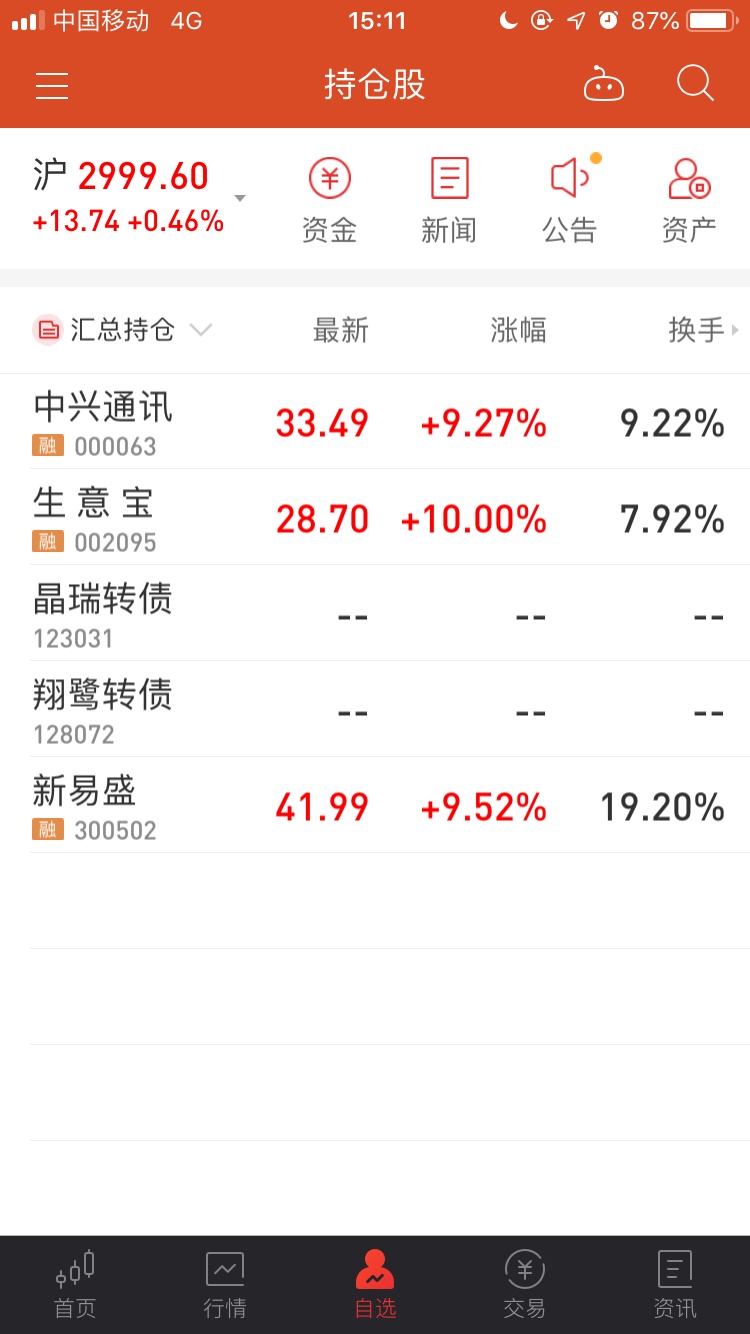
Task: Switch to the 首页 tab
Action: coord(75,1285)
